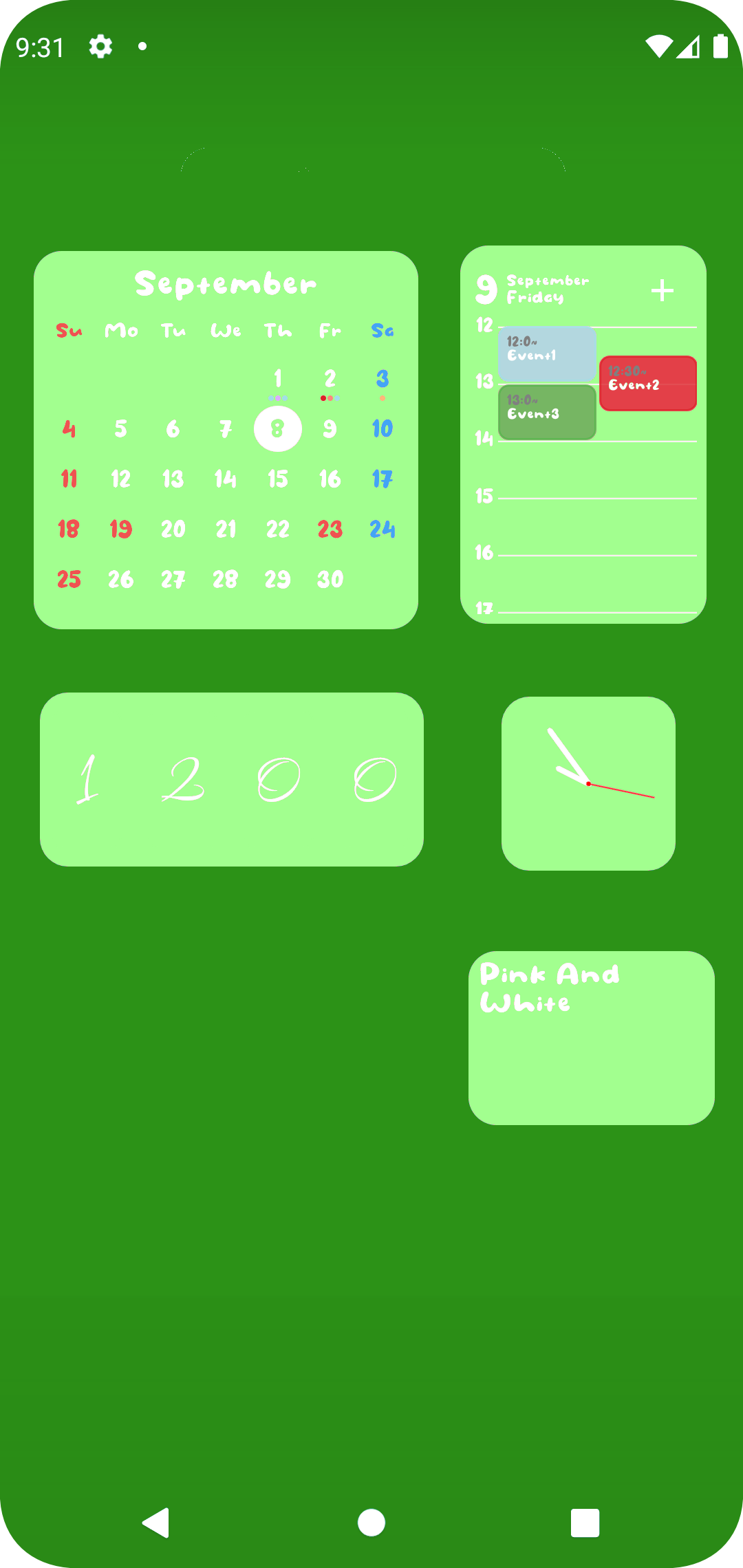Open the analog clock widget
Screen dimensions: 743x1568
[588, 783]
